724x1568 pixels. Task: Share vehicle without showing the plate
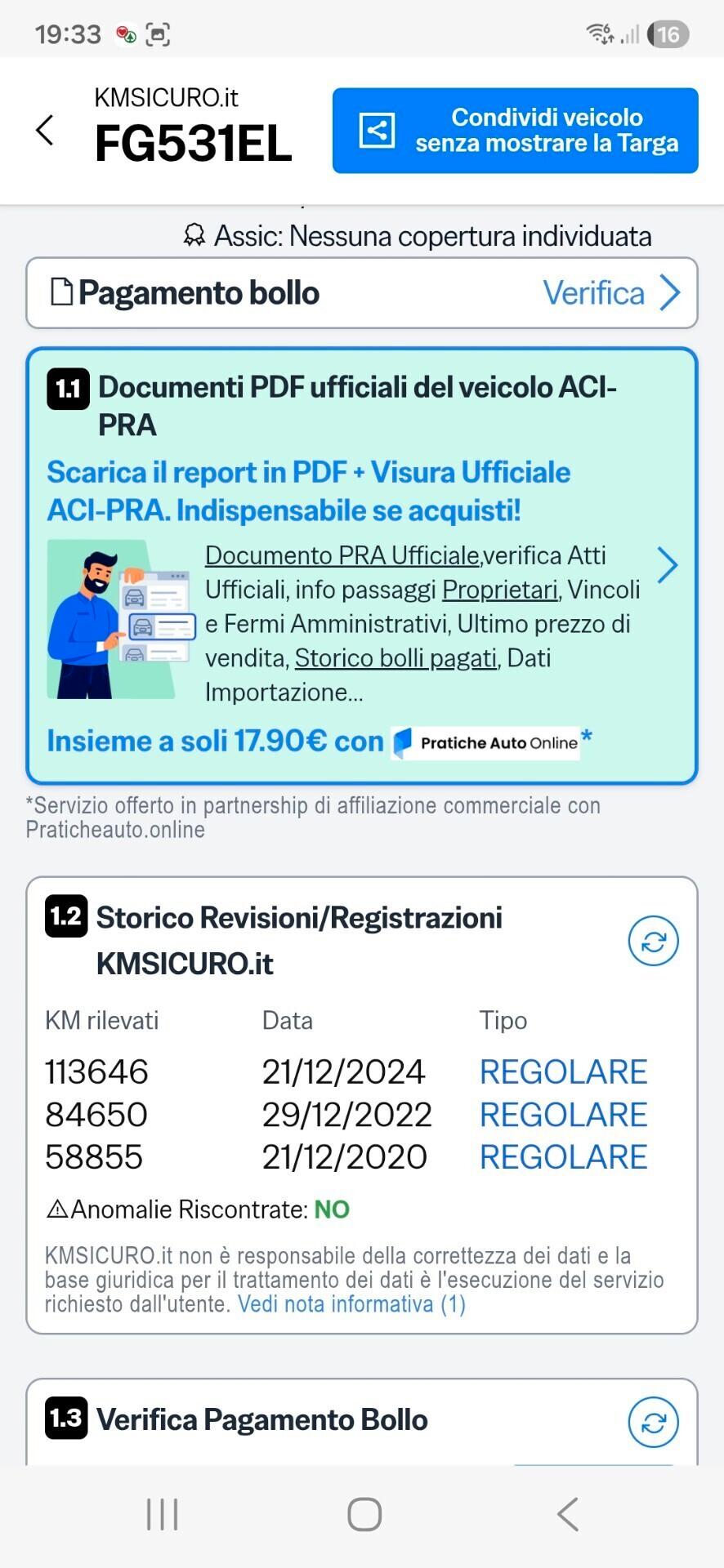[515, 131]
